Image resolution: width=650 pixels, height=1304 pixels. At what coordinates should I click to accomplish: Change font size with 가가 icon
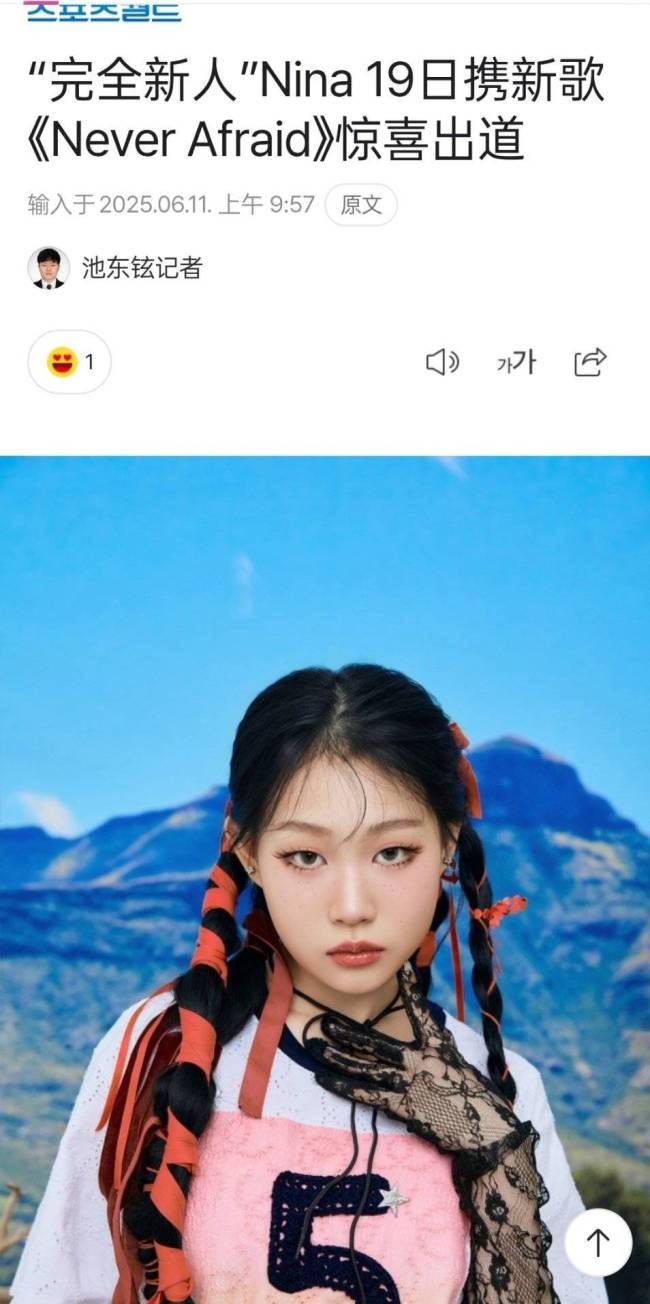[516, 362]
